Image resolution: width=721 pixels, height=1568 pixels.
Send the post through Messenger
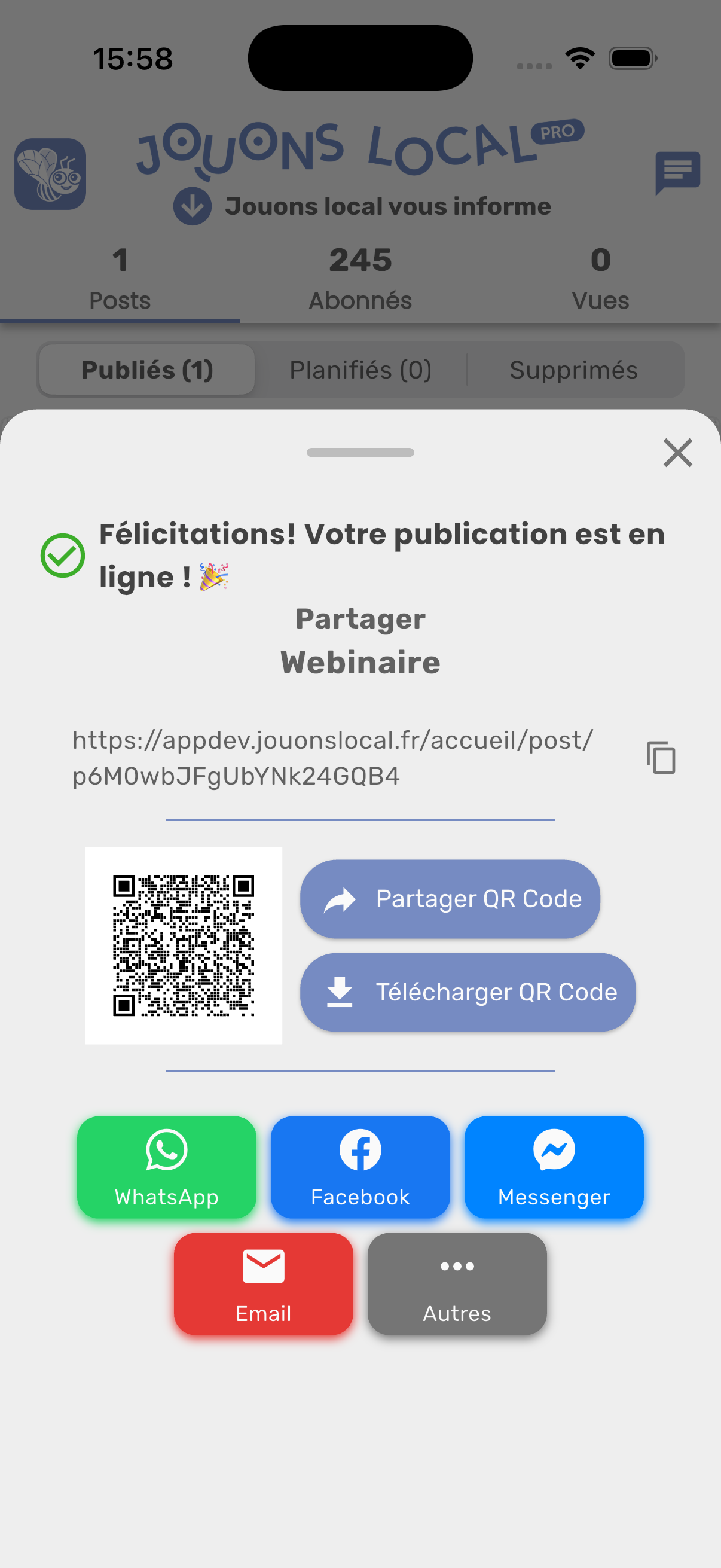554,1167
